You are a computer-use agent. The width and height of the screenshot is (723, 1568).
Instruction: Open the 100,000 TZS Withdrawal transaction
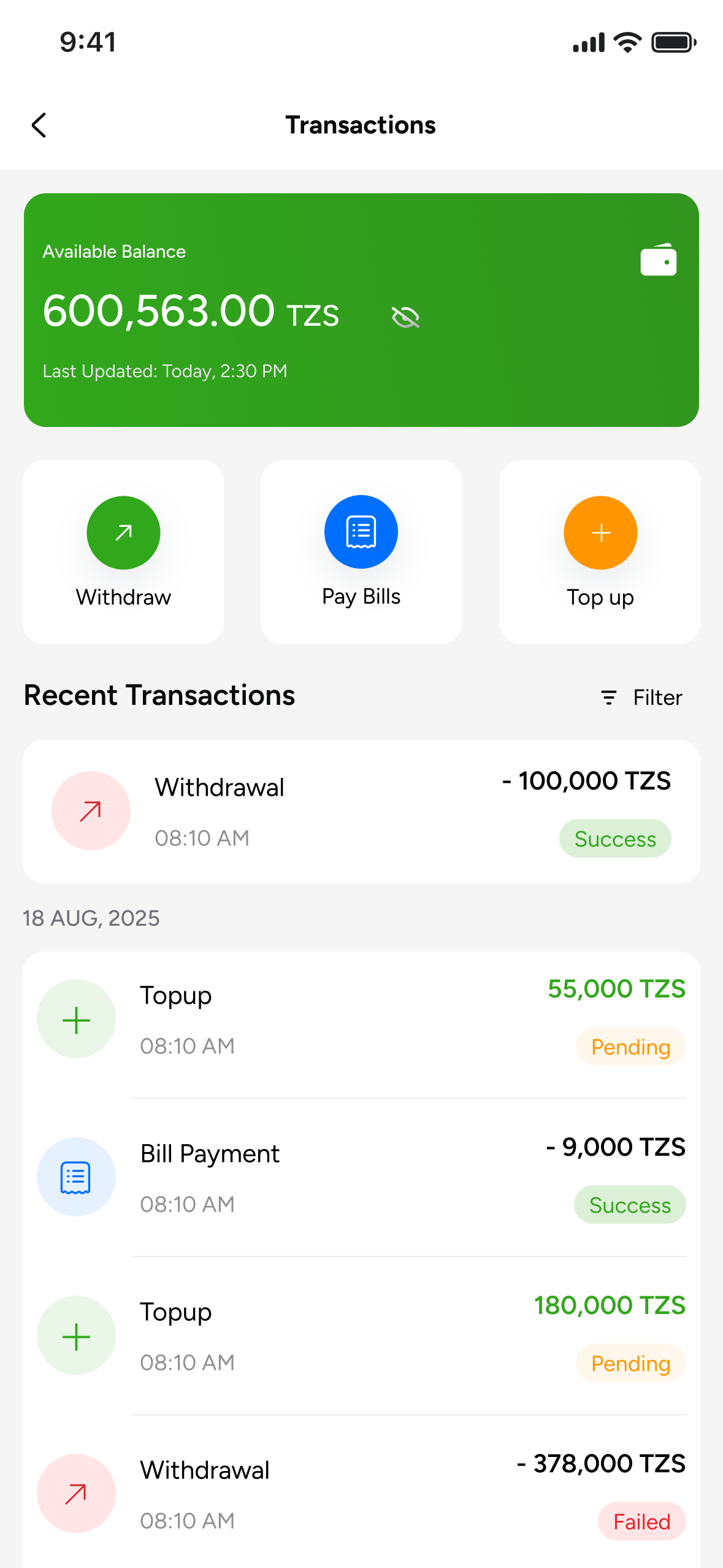(361, 811)
